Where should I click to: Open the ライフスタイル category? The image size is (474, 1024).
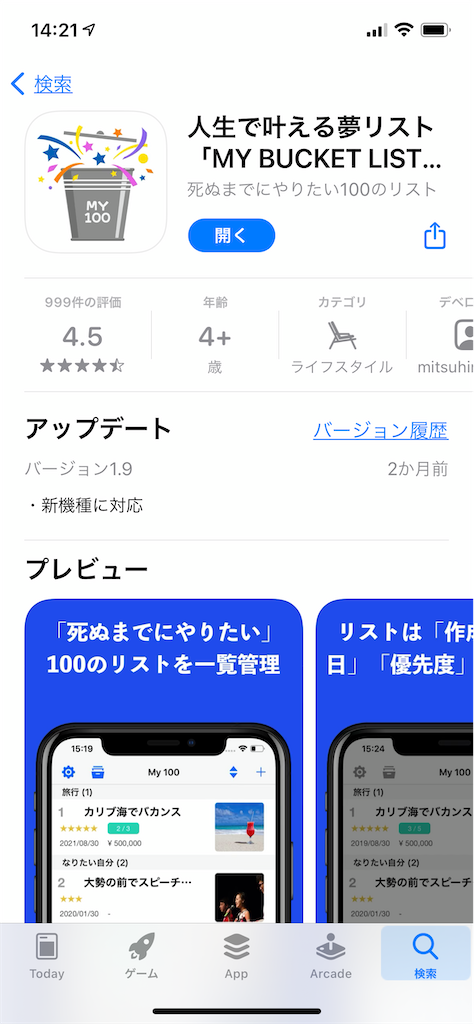tap(342, 335)
